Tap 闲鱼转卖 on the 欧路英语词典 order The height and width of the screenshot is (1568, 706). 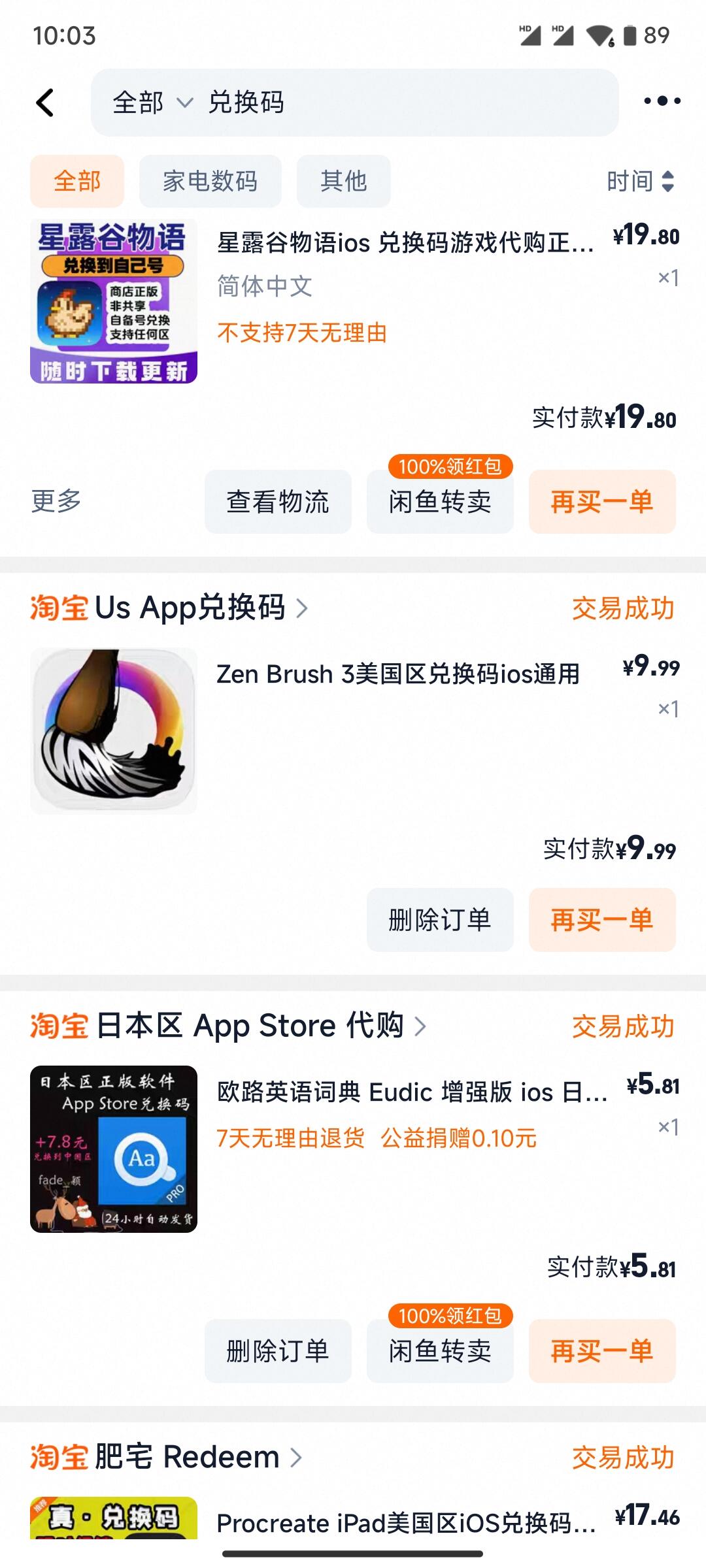(x=440, y=1351)
